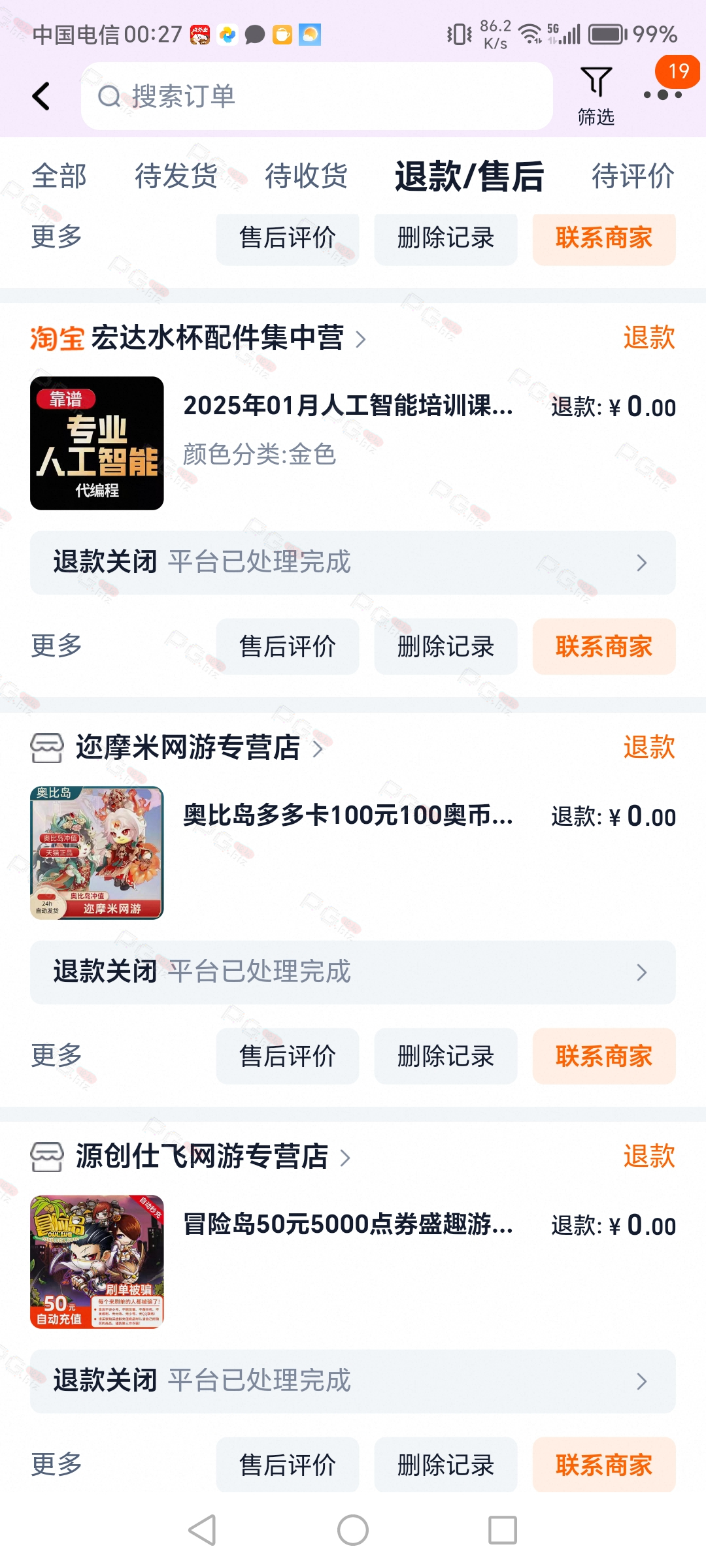Go back using the top-left arrow
Viewport: 706px width, 1568px height.
(x=41, y=97)
